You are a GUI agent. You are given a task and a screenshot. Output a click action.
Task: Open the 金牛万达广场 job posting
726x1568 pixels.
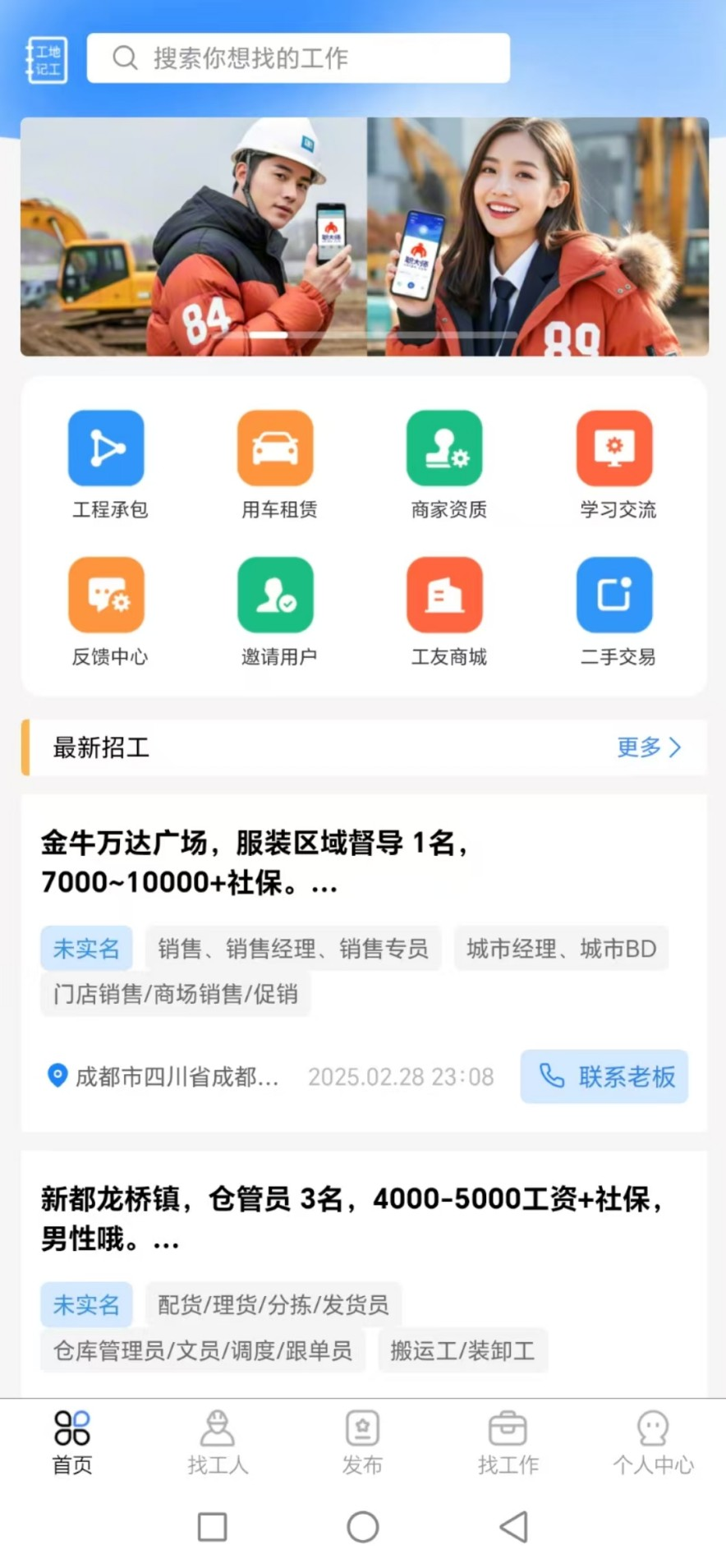pos(255,862)
